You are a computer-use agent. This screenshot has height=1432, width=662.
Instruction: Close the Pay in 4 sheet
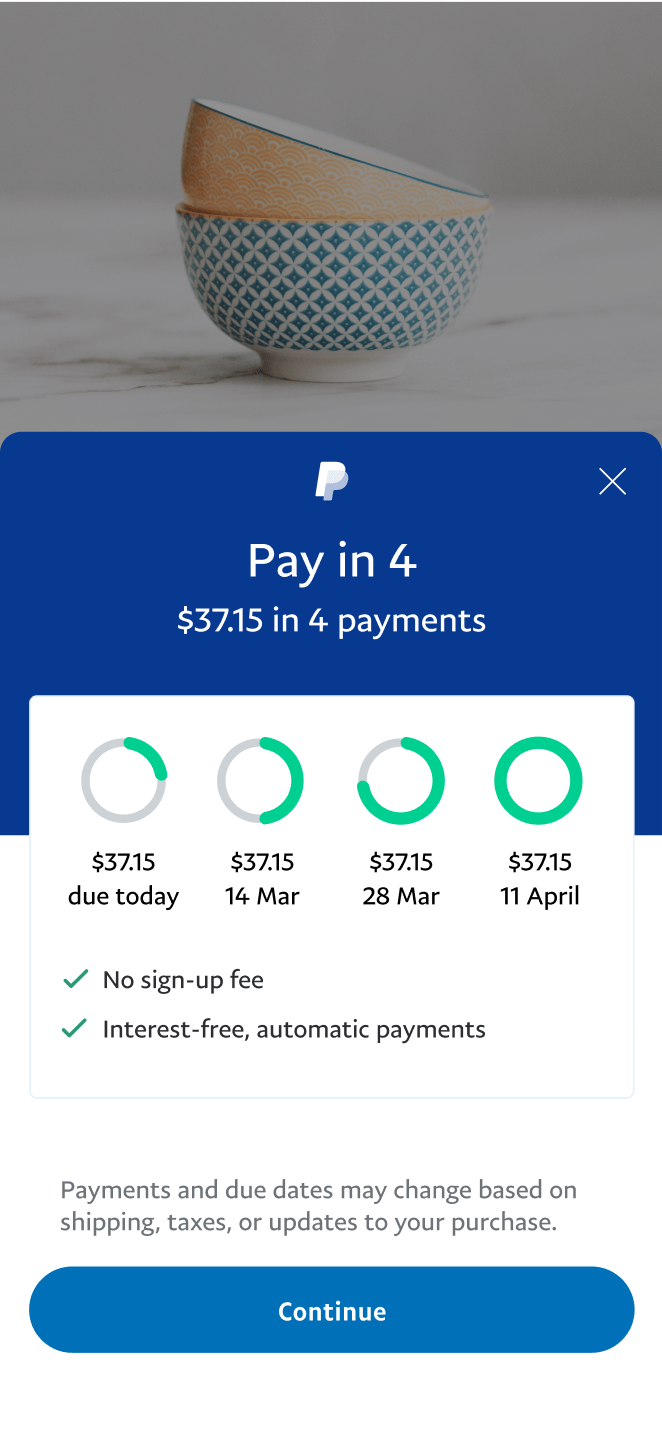pyautogui.click(x=612, y=482)
